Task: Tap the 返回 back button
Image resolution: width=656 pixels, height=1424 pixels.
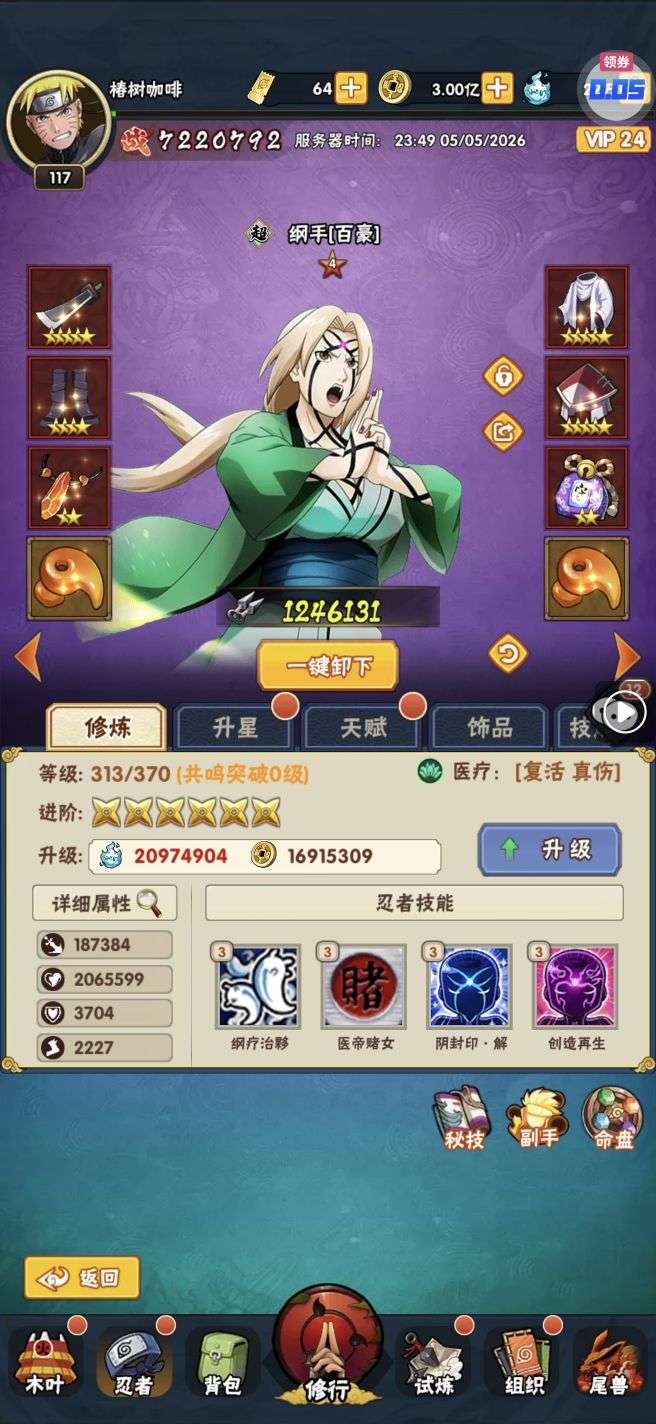Action: click(82, 1277)
